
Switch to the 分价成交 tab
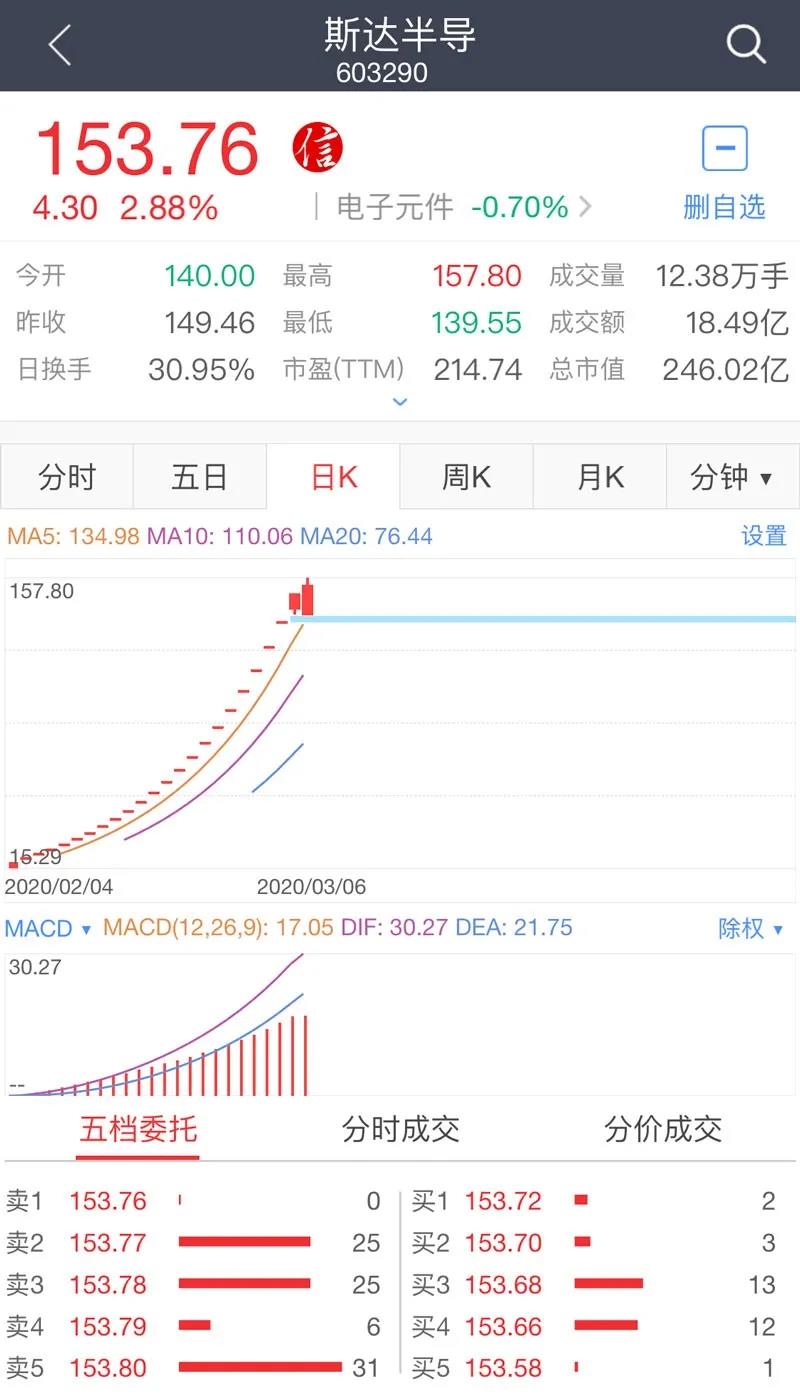coord(663,1130)
